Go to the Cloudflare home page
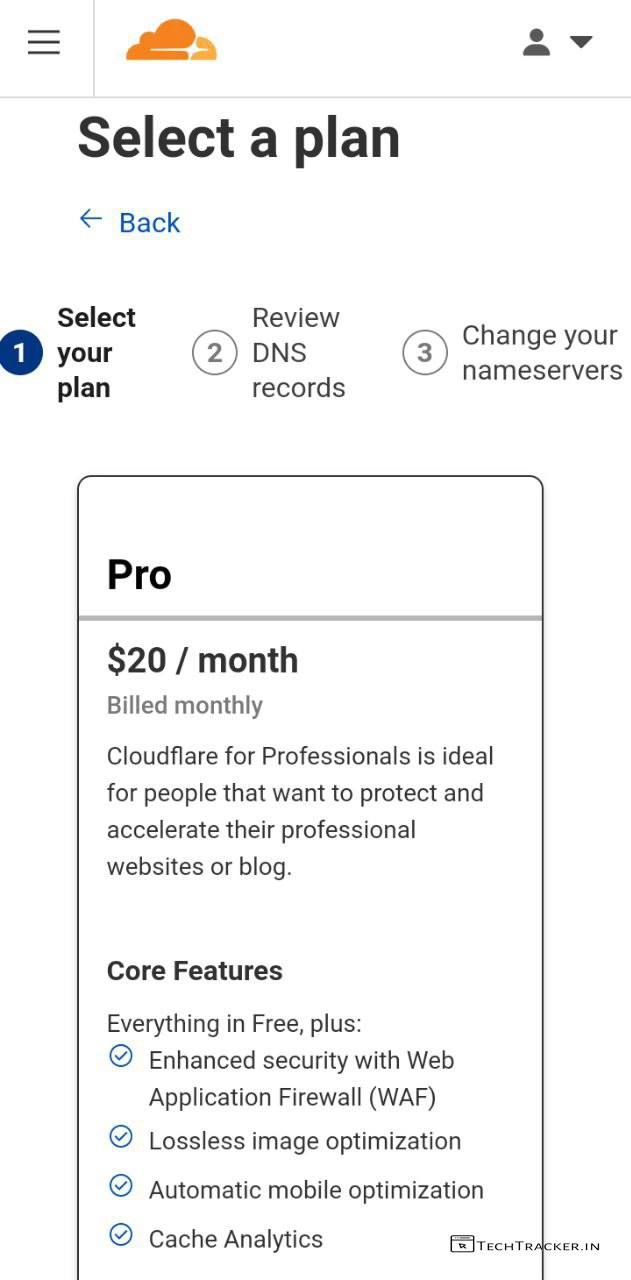Viewport: 631px width, 1280px height. point(171,41)
